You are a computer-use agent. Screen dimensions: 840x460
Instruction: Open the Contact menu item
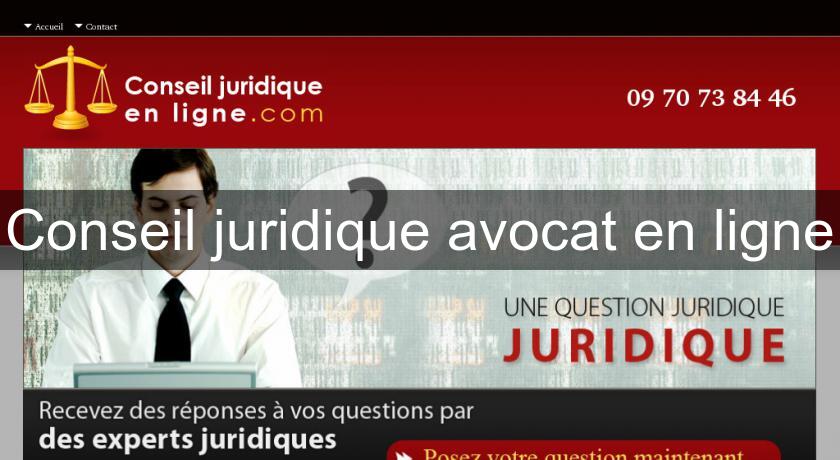pos(100,26)
